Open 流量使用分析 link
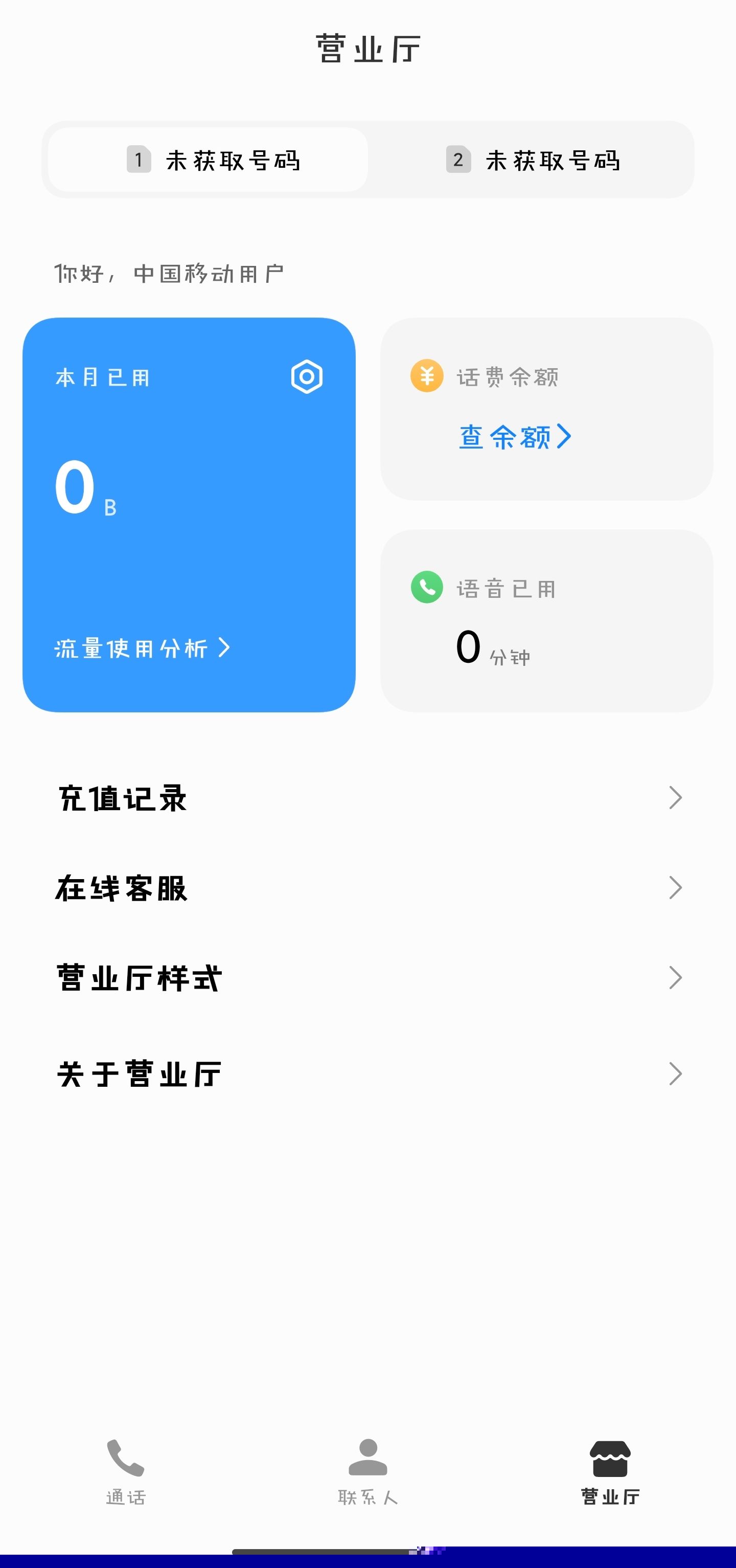 click(x=142, y=648)
